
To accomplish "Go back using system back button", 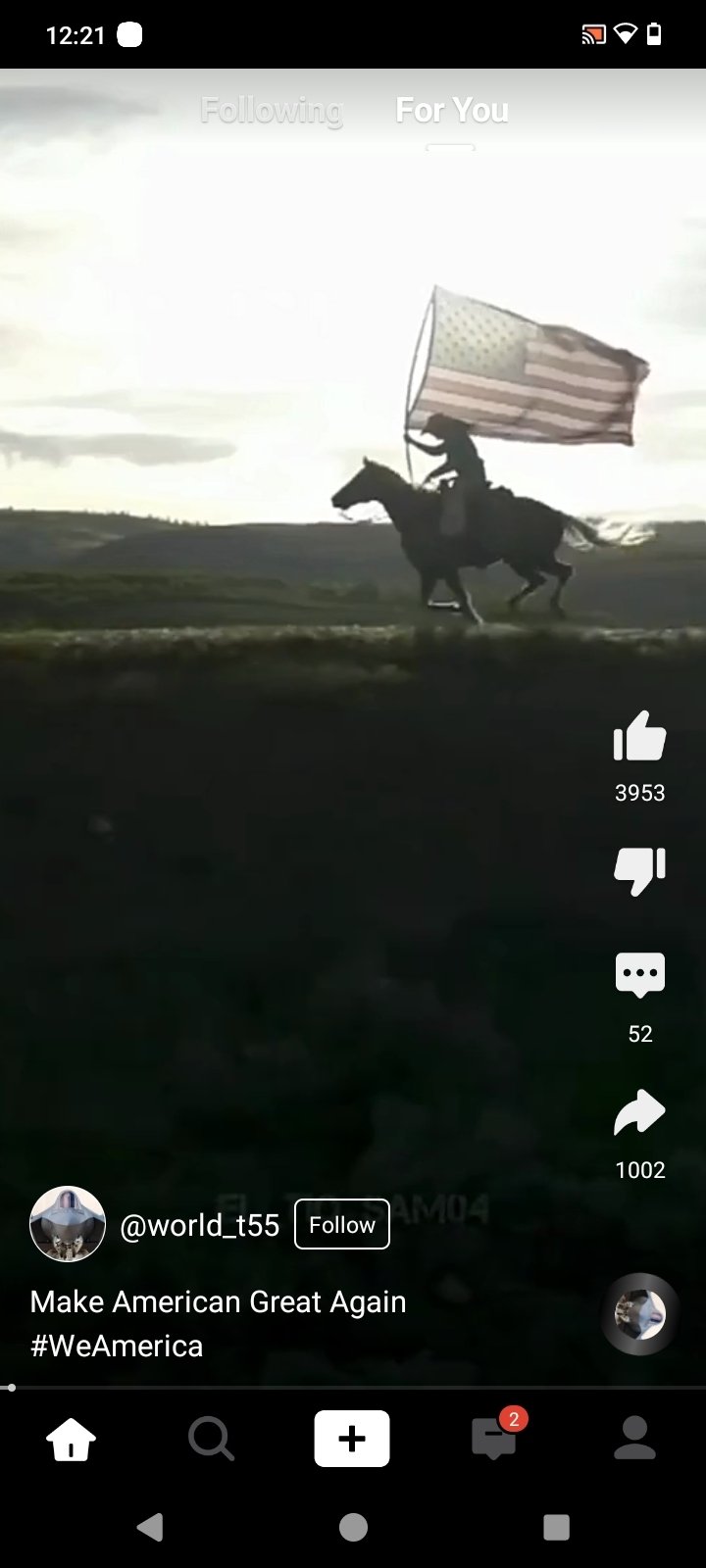I will click(150, 1527).
